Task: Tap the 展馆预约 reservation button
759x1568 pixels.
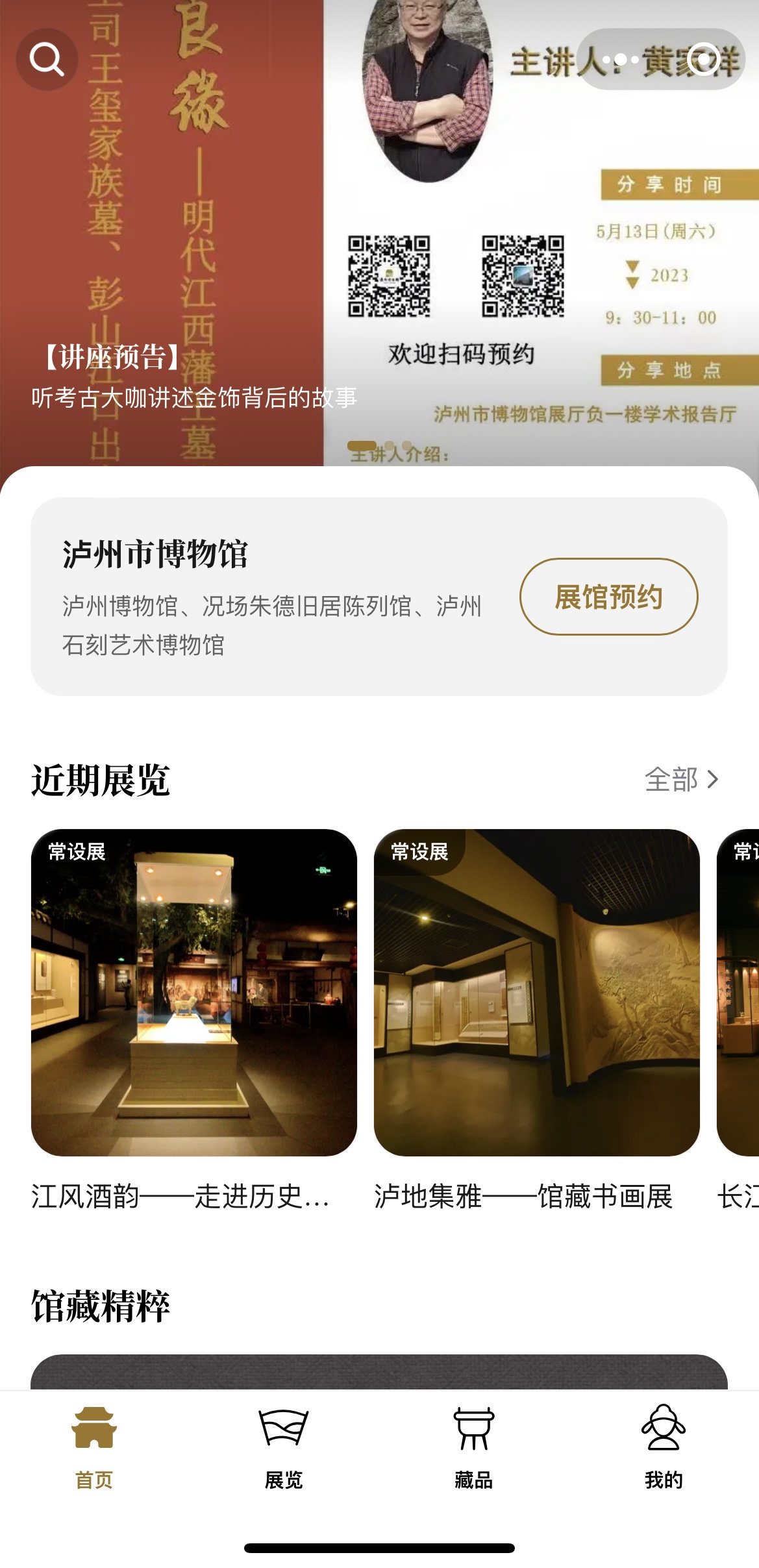Action: pyautogui.click(x=608, y=597)
